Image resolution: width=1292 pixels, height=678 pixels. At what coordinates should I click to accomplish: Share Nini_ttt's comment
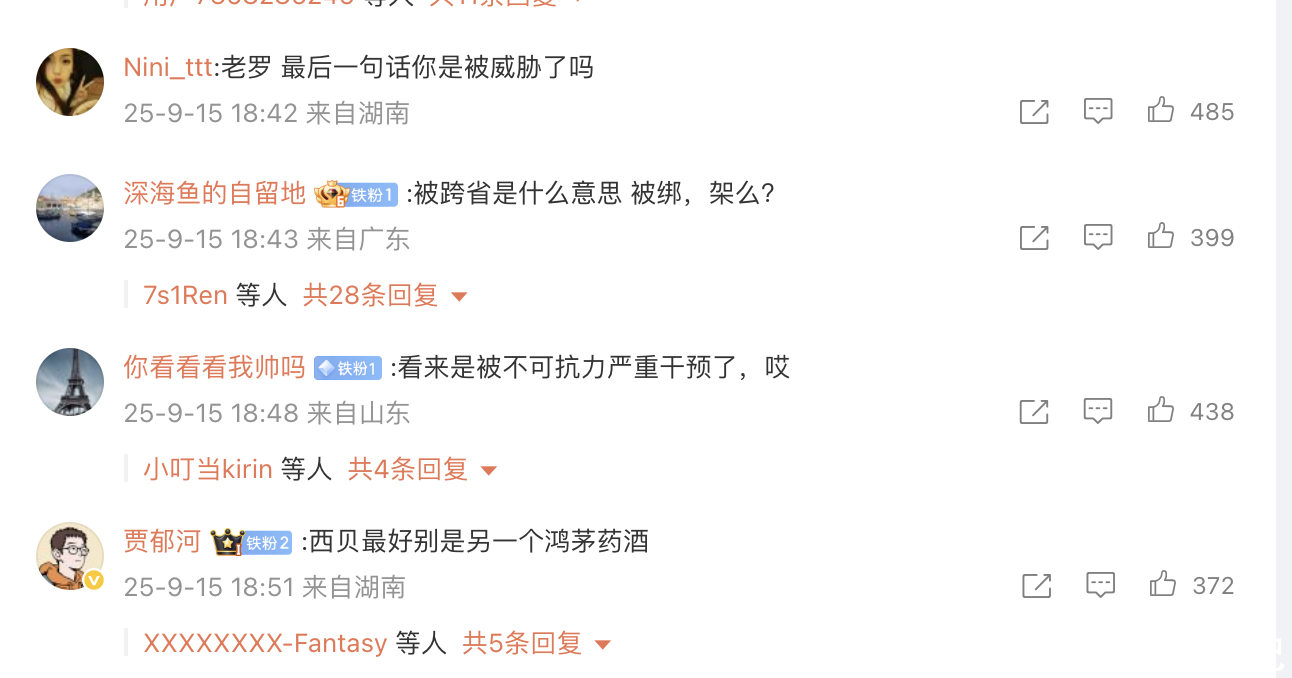tap(1034, 111)
